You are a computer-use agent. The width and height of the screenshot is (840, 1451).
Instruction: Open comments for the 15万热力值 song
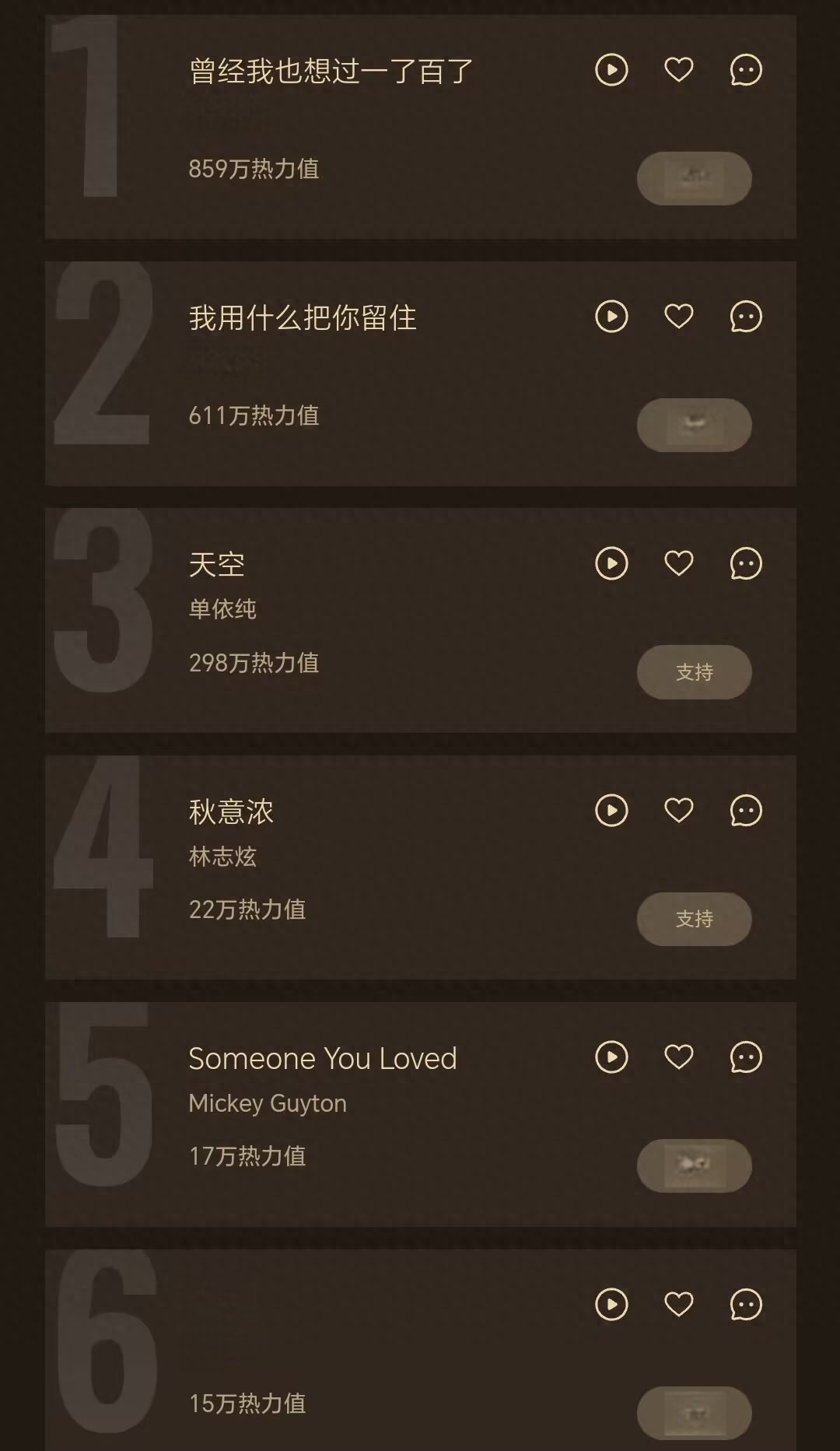coord(746,1305)
